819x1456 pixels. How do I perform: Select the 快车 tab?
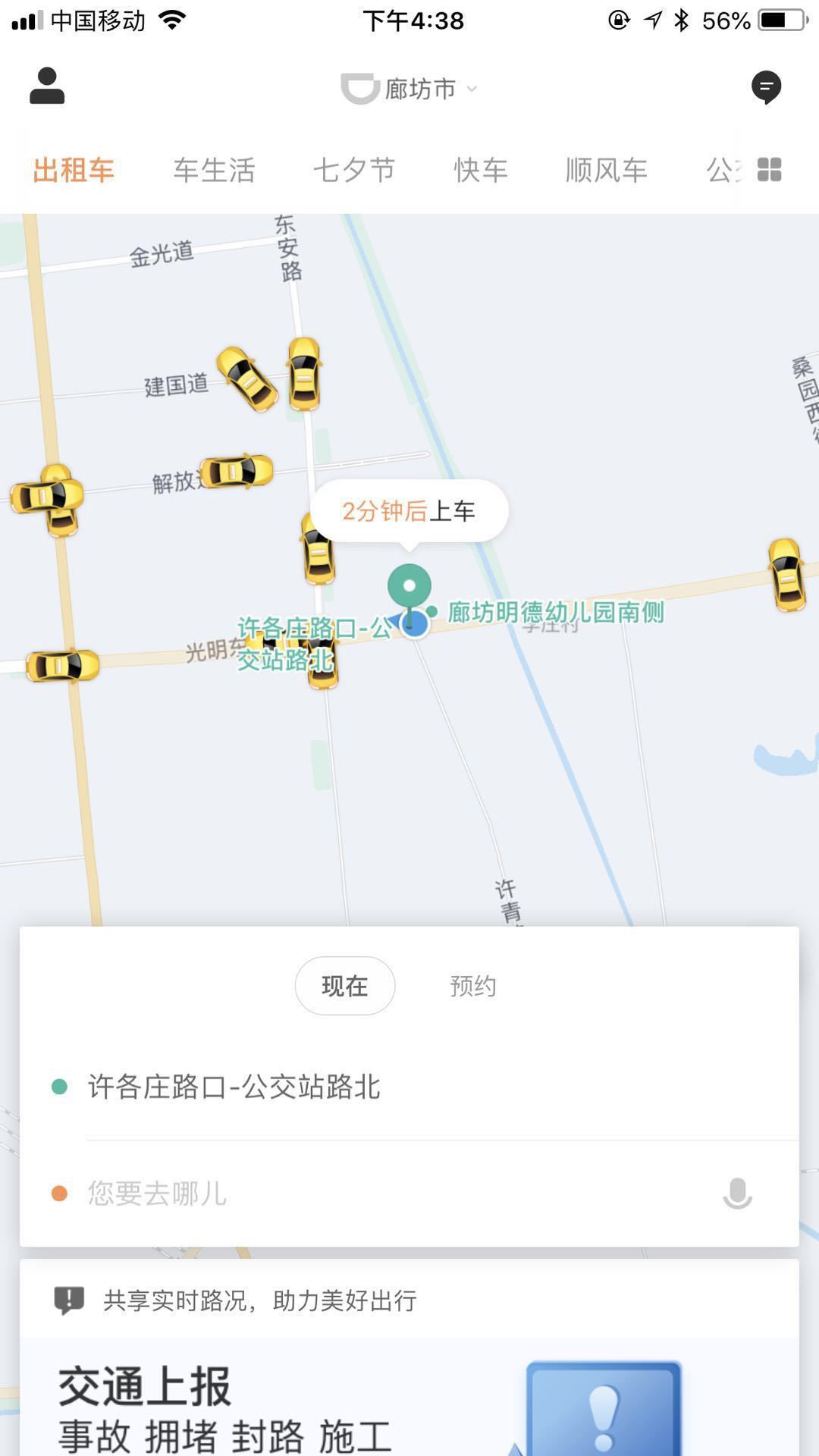coord(481,170)
